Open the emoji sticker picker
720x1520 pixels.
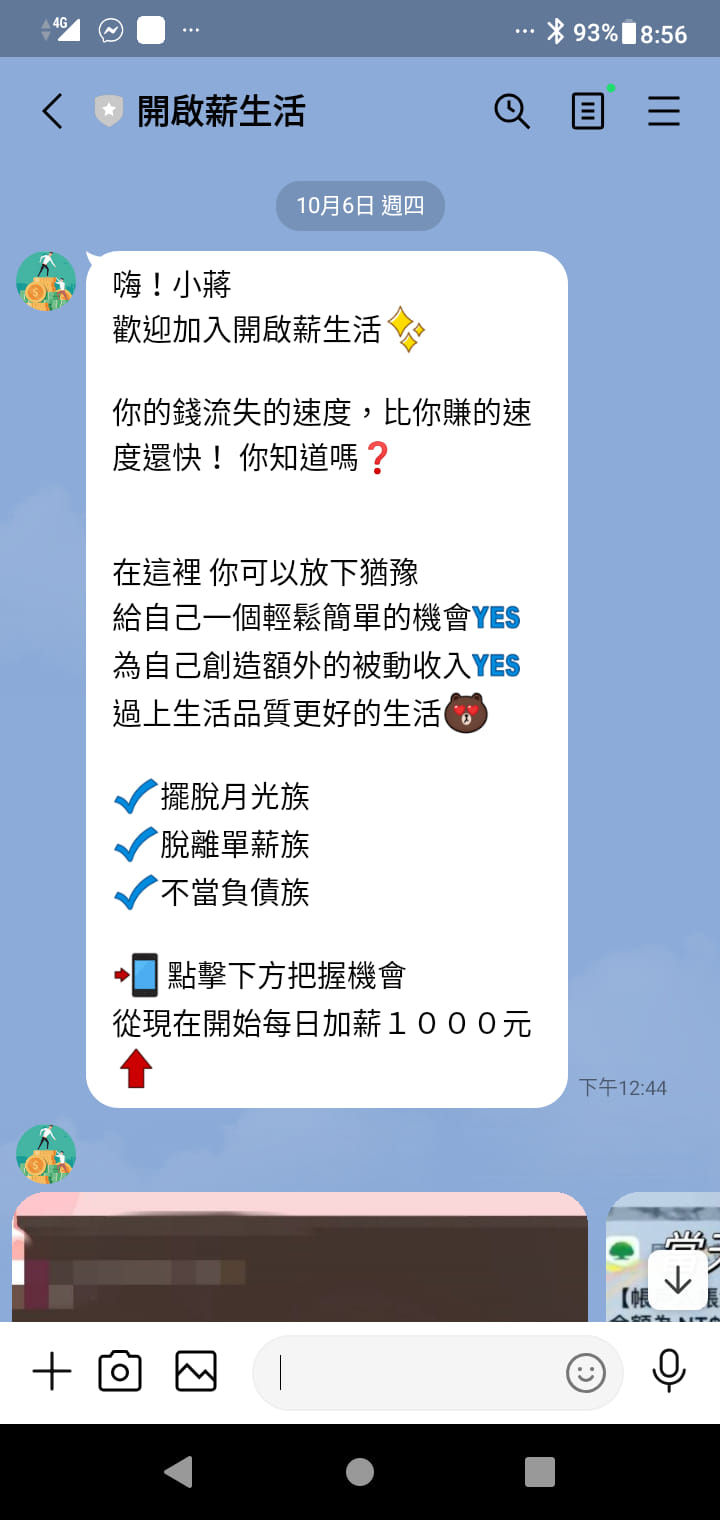tap(586, 1372)
